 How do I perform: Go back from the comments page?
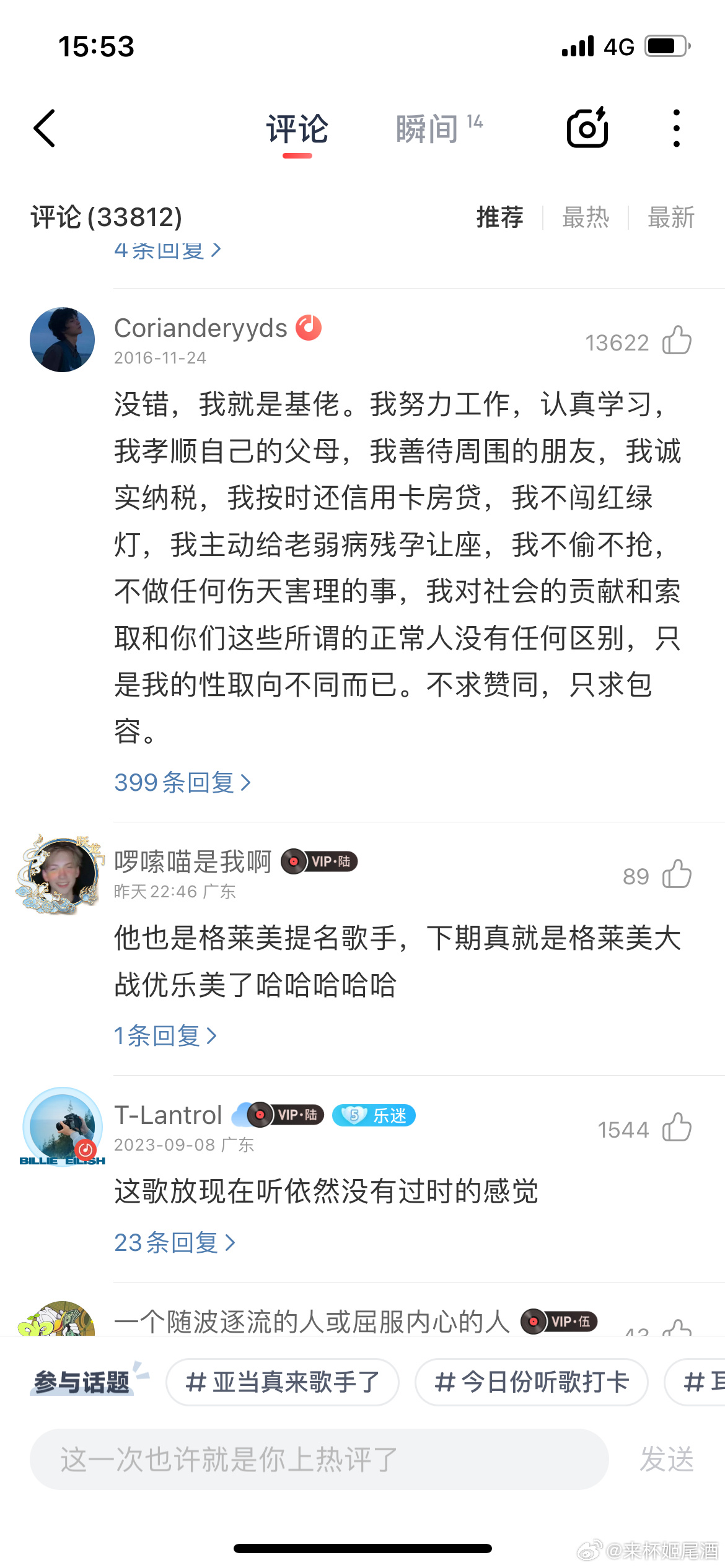tap(45, 129)
